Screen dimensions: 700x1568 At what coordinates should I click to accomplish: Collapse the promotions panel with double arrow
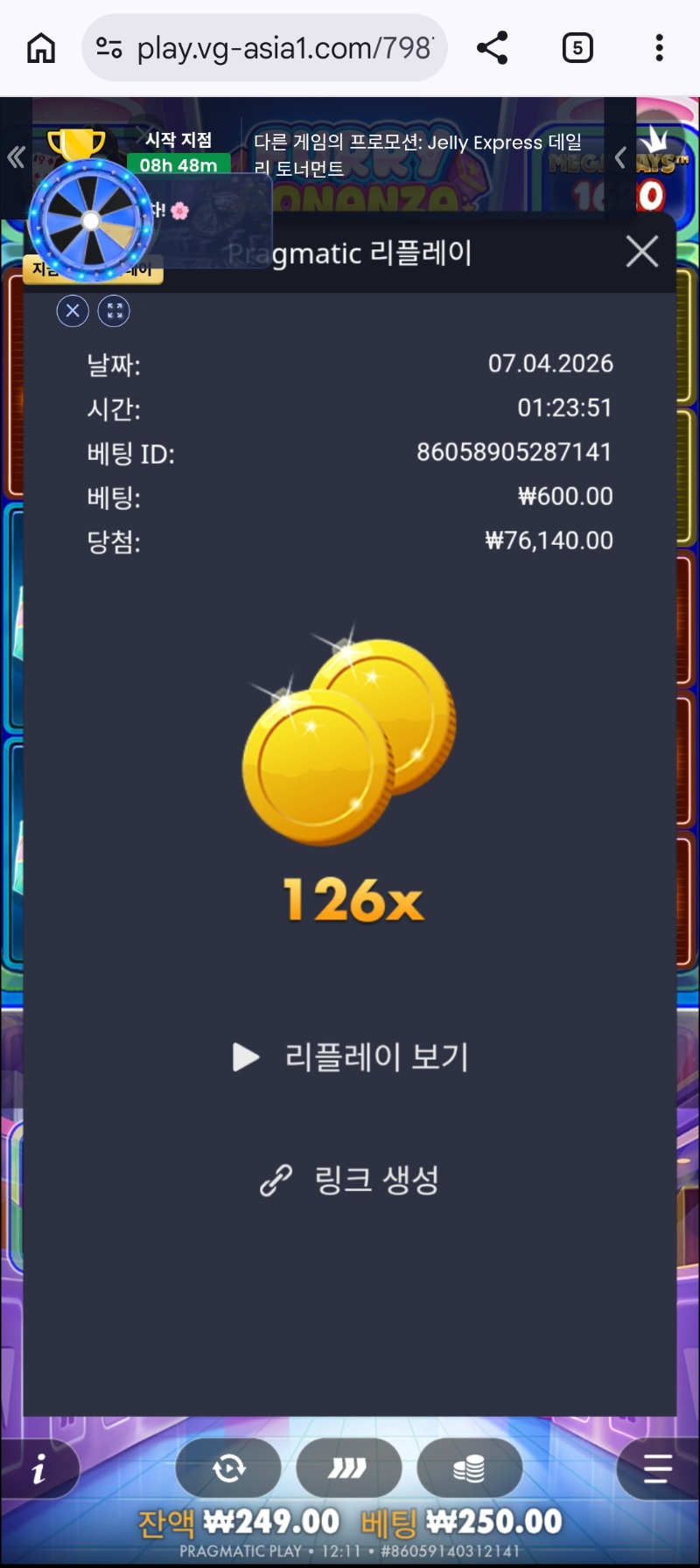(x=16, y=157)
